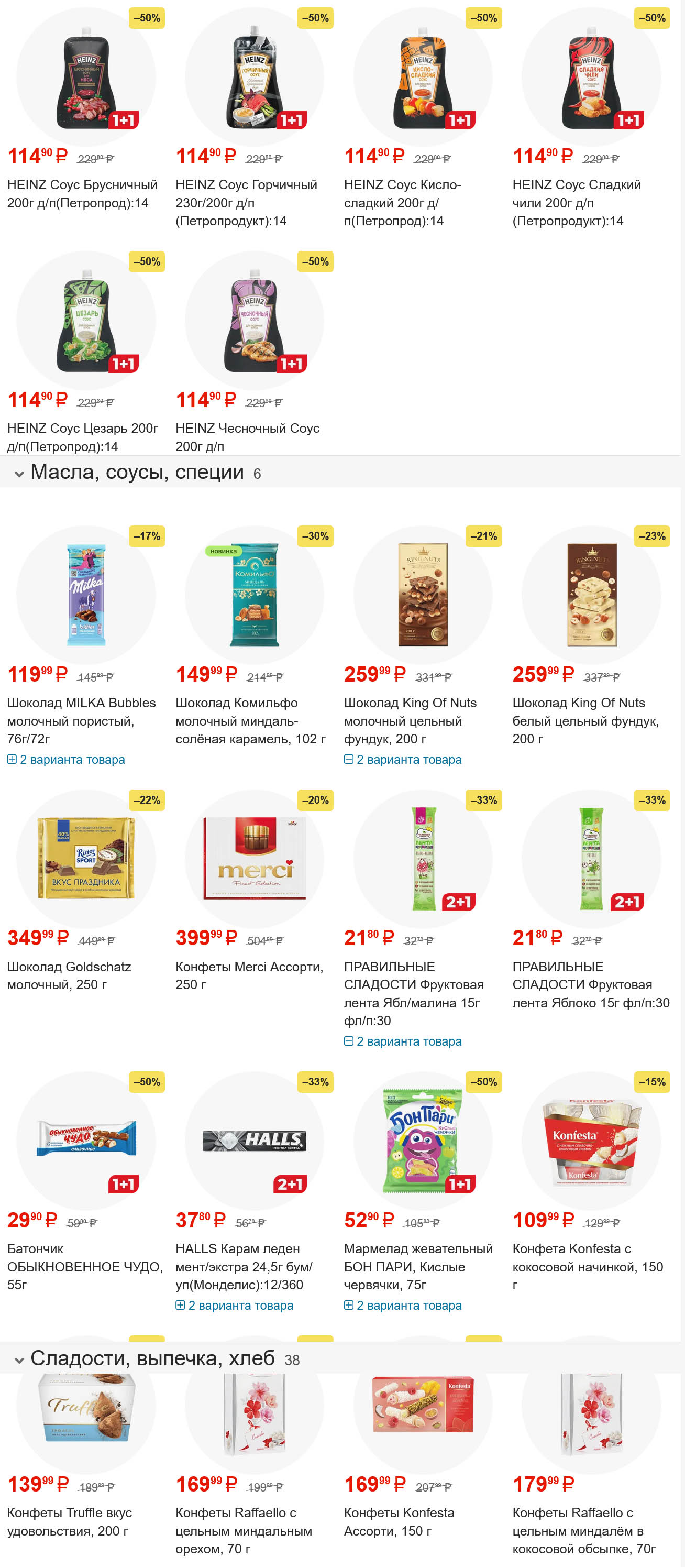
Task: Open HEINZ Соус Цезарь product card
Action: click(x=82, y=436)
